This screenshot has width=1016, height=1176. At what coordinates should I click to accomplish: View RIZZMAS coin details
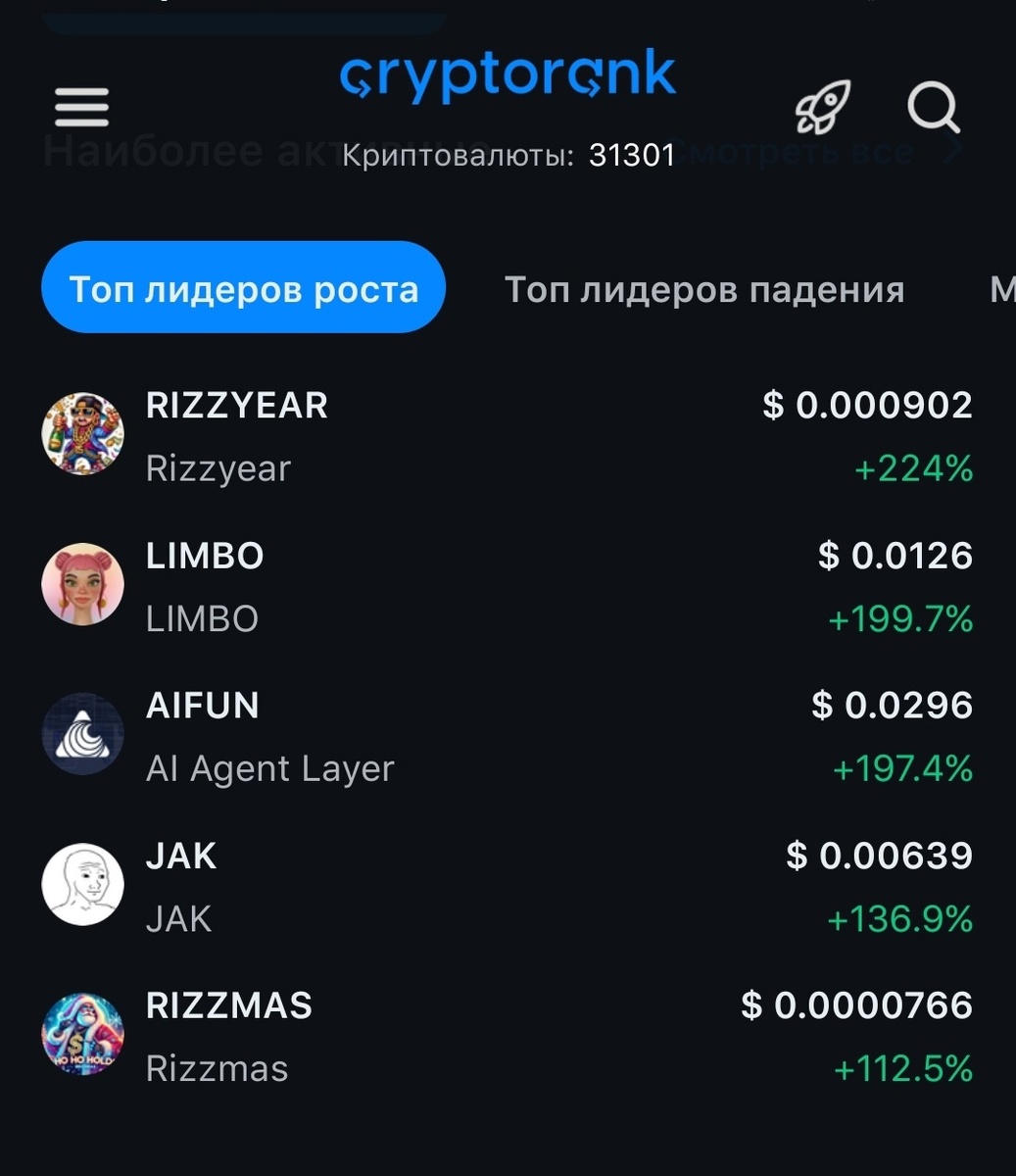[x=508, y=1036]
